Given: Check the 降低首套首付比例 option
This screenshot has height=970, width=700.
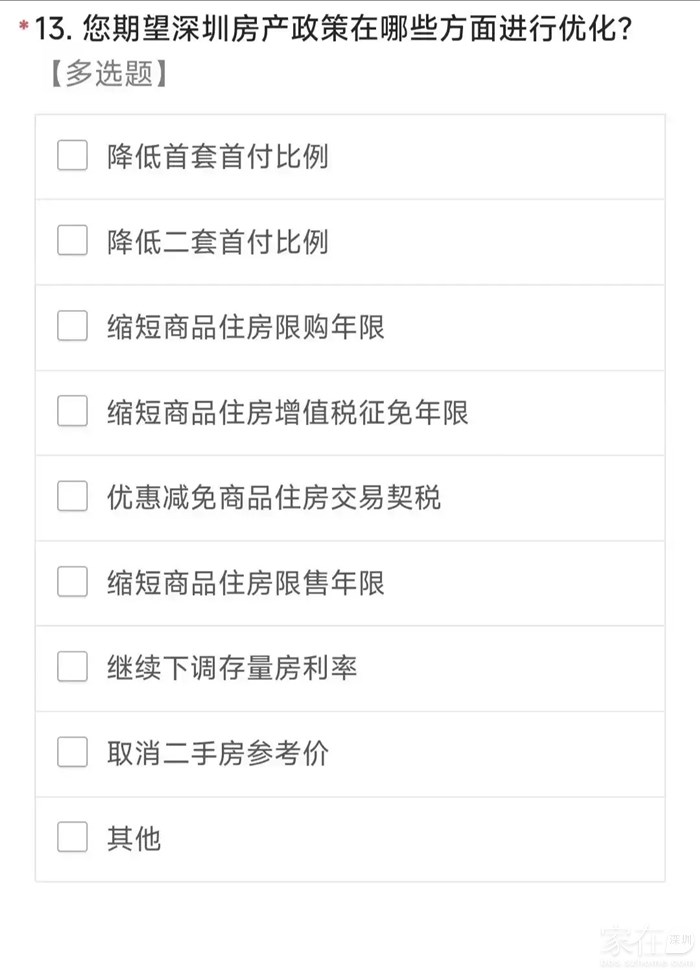Looking at the screenshot, I should [x=73, y=156].
